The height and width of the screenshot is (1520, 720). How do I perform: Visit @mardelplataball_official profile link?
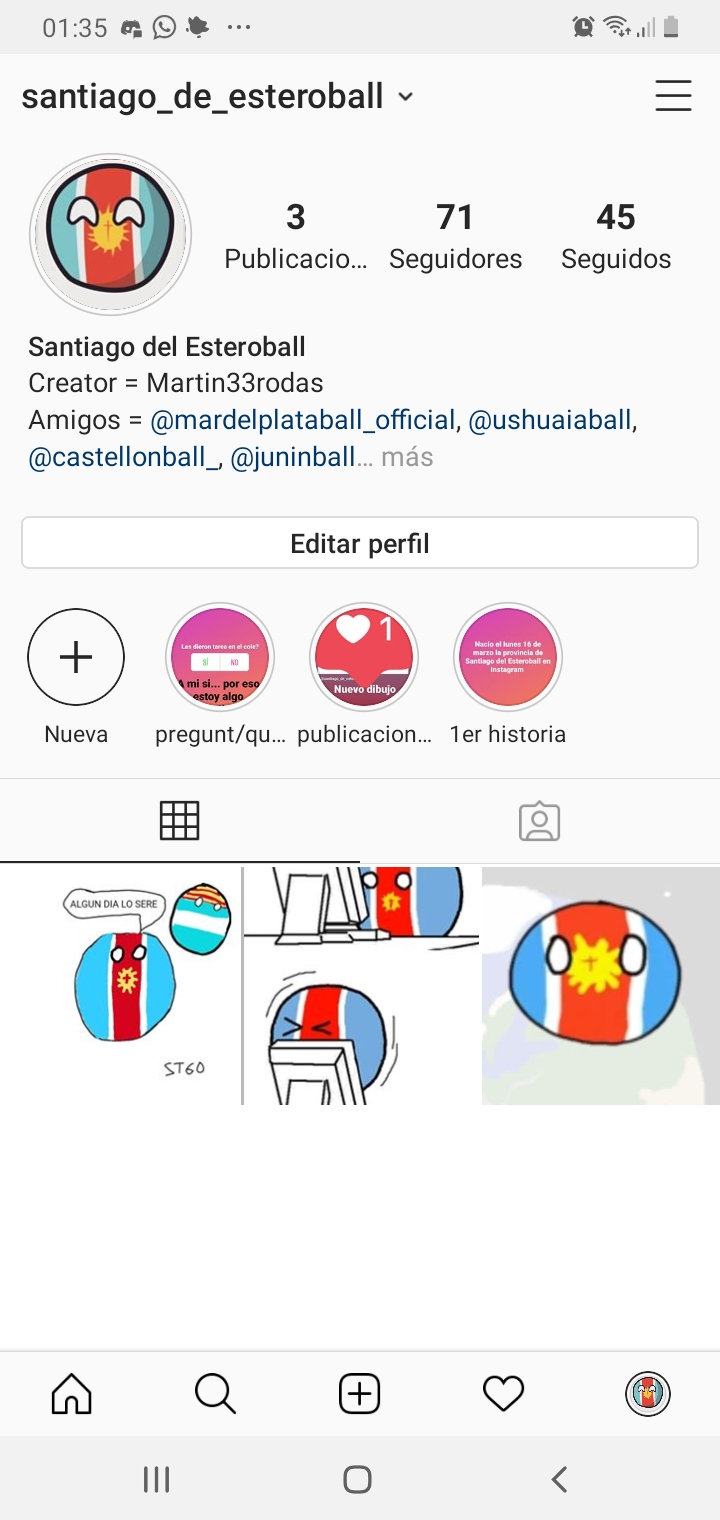pyautogui.click(x=303, y=421)
